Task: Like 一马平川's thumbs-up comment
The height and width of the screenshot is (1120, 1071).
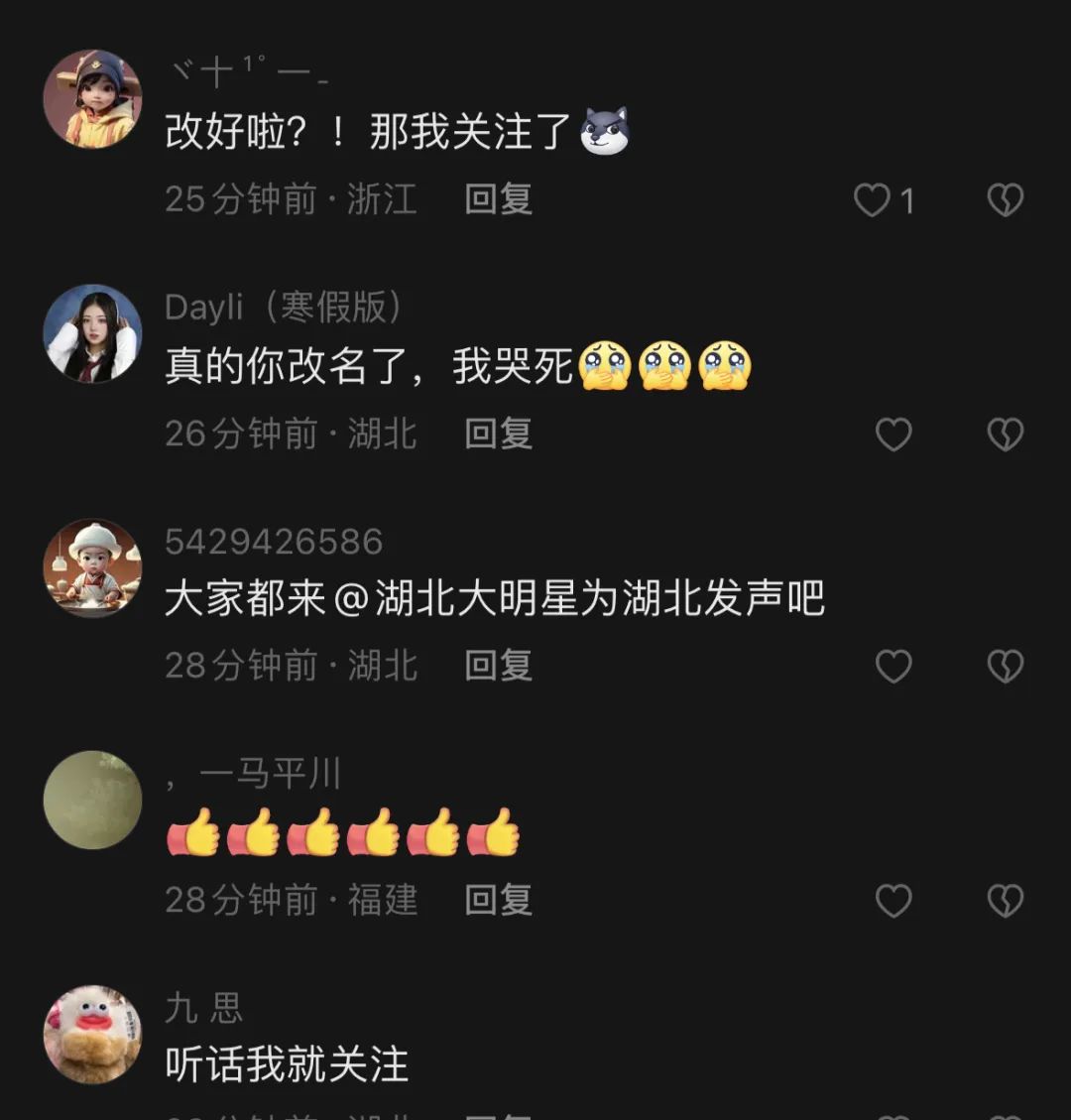Action: (x=892, y=901)
